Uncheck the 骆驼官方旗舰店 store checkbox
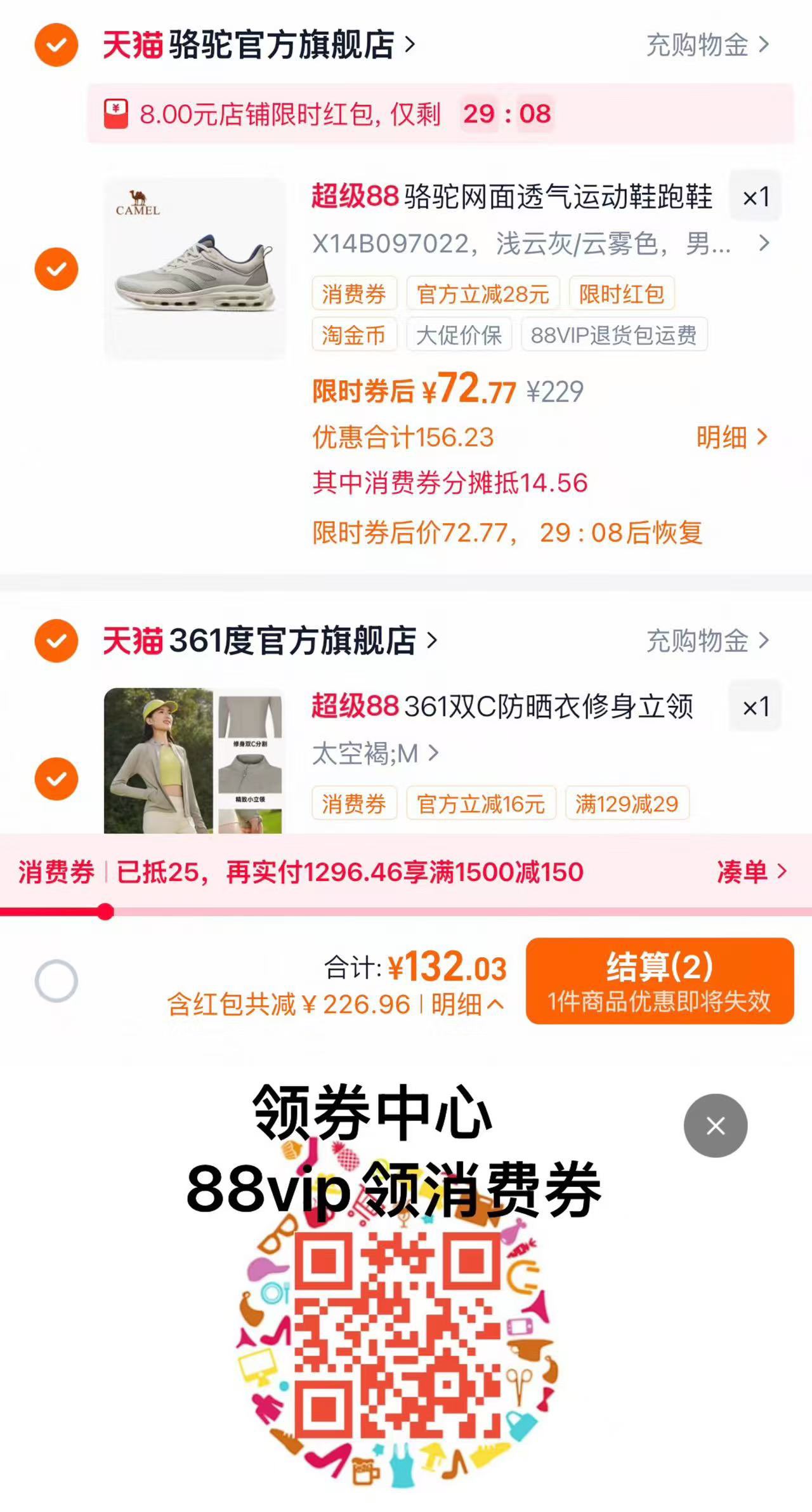812x1512 pixels. point(56,44)
